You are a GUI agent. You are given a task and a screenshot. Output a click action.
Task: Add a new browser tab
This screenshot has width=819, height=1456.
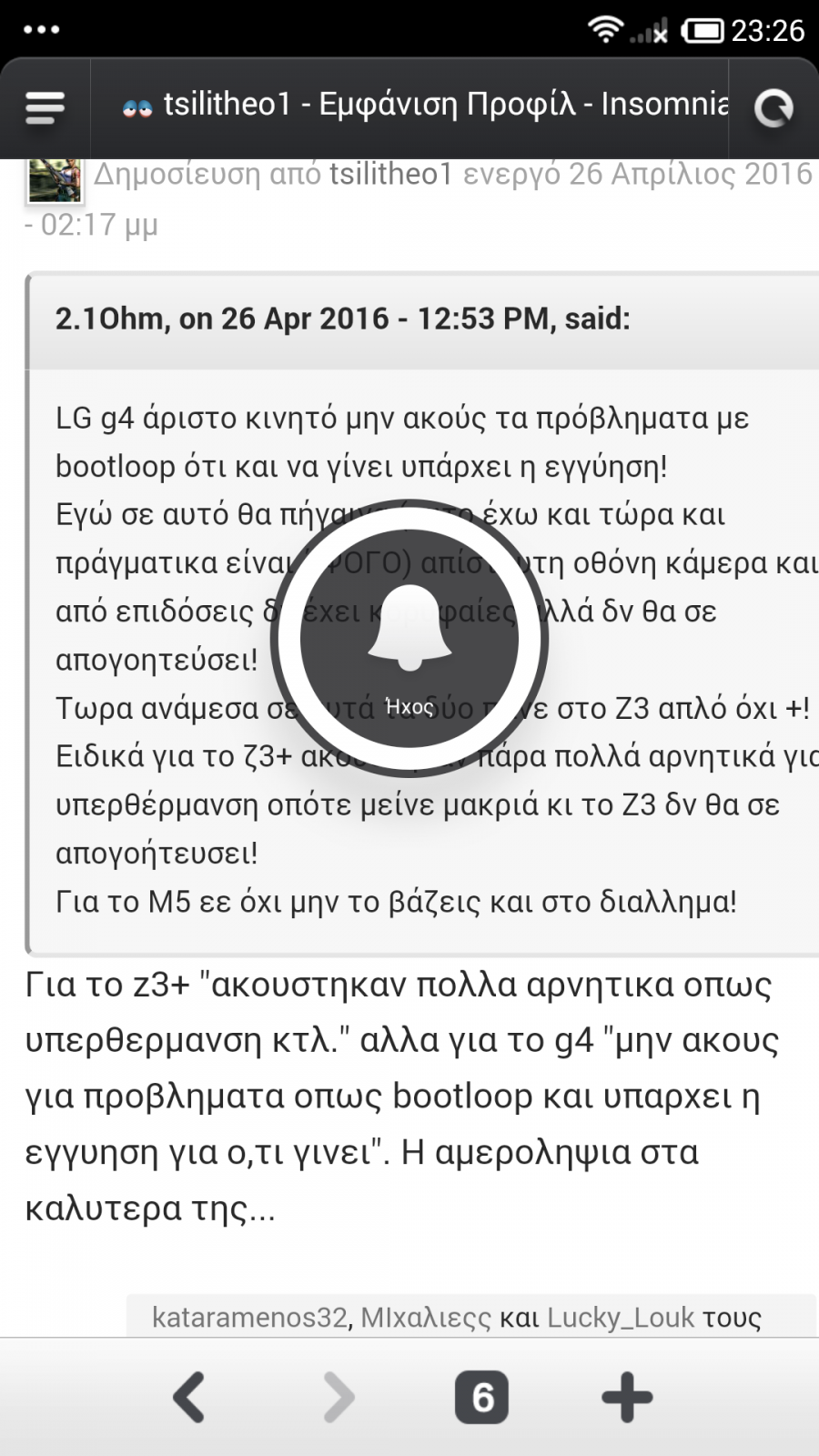point(628,1397)
